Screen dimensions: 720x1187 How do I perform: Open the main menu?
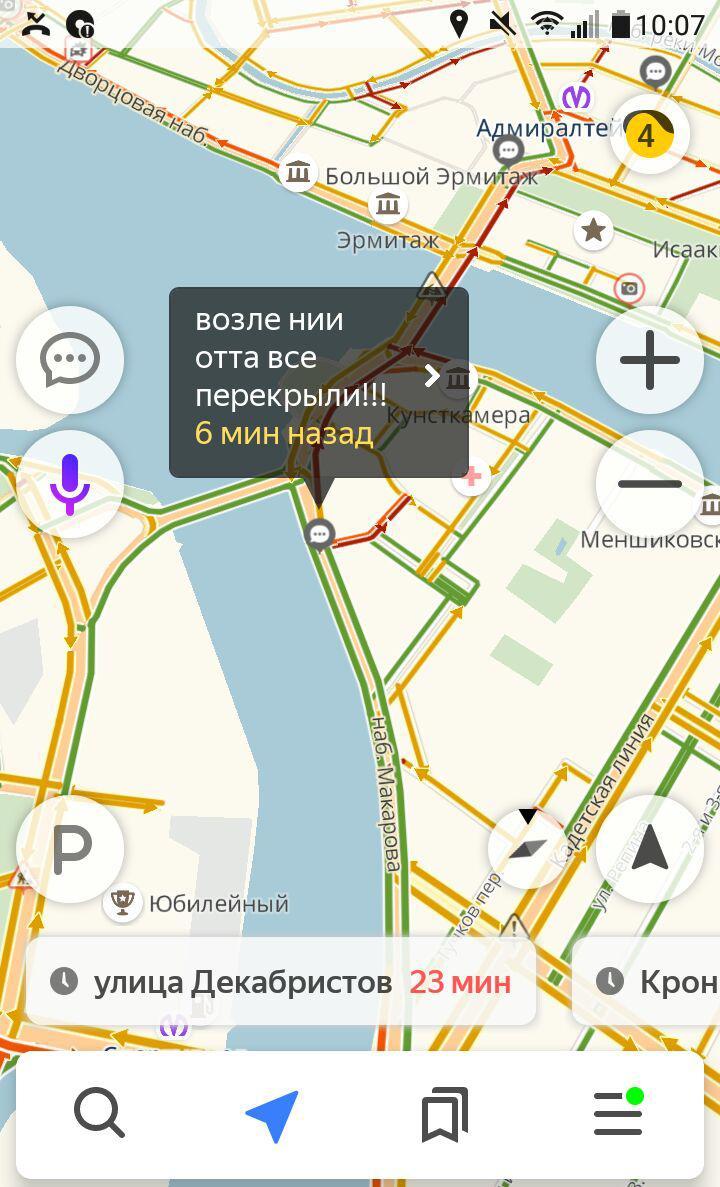tap(618, 1113)
